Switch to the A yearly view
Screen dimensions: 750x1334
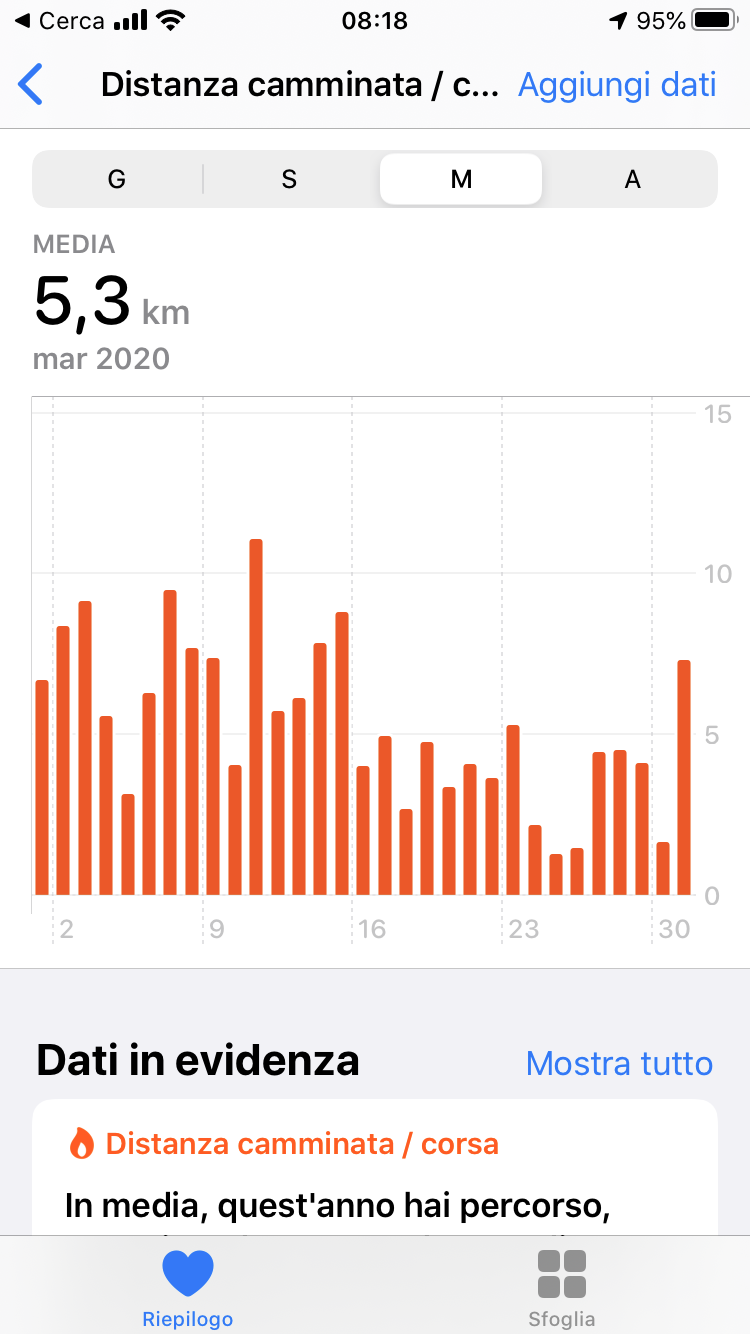632,179
